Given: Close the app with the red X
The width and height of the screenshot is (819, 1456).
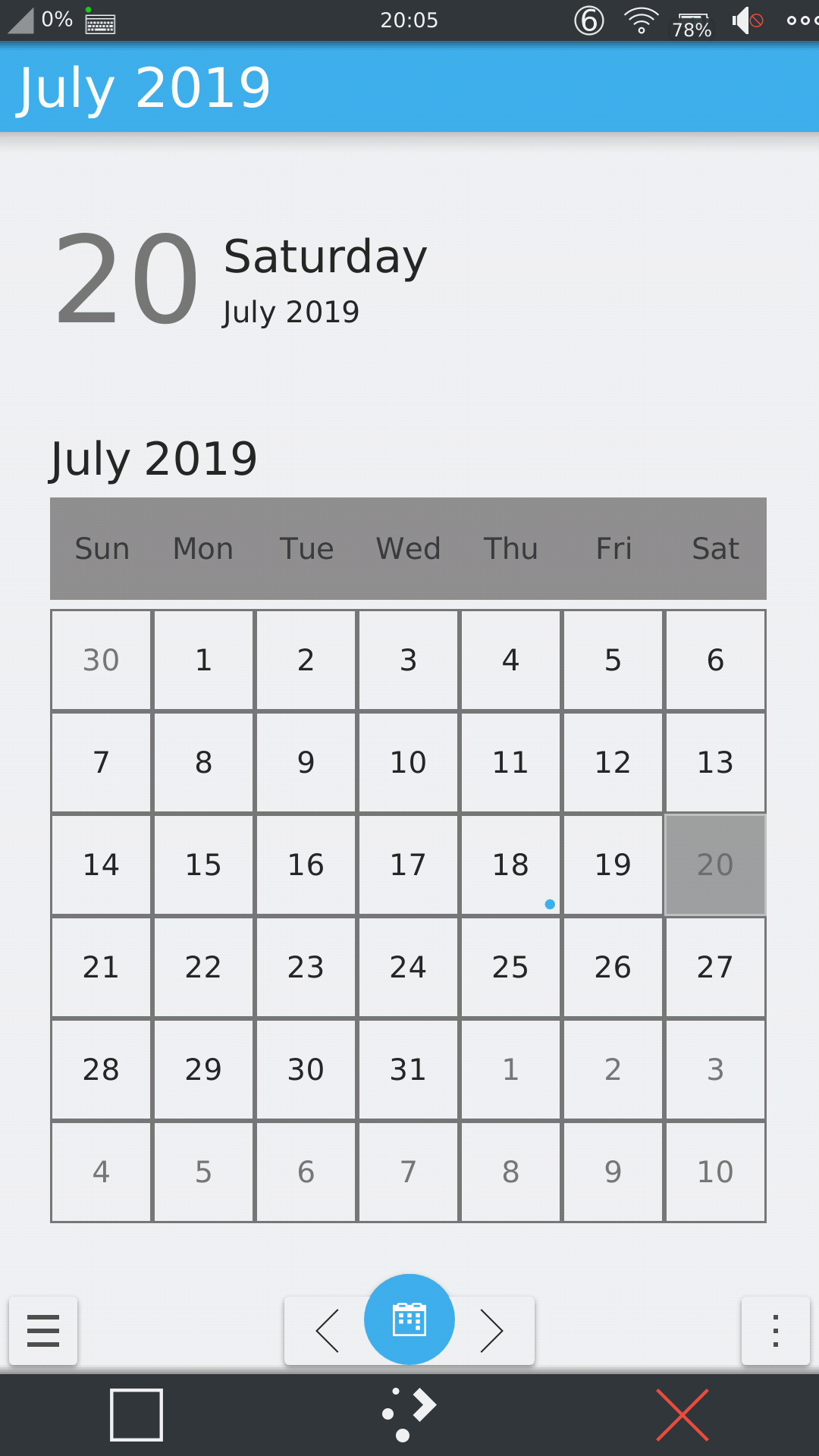Looking at the screenshot, I should tap(682, 1415).
